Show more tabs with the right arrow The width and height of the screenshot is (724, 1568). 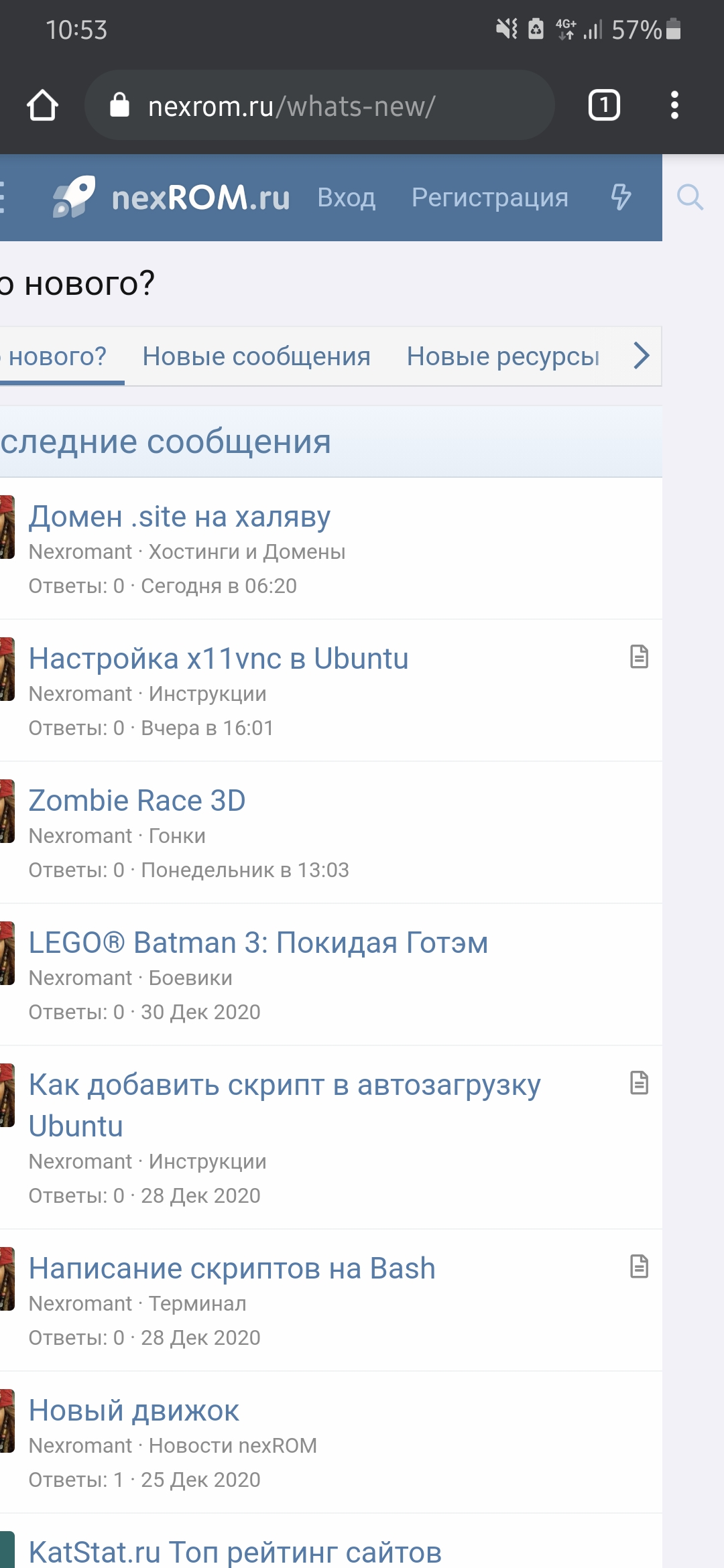[642, 356]
